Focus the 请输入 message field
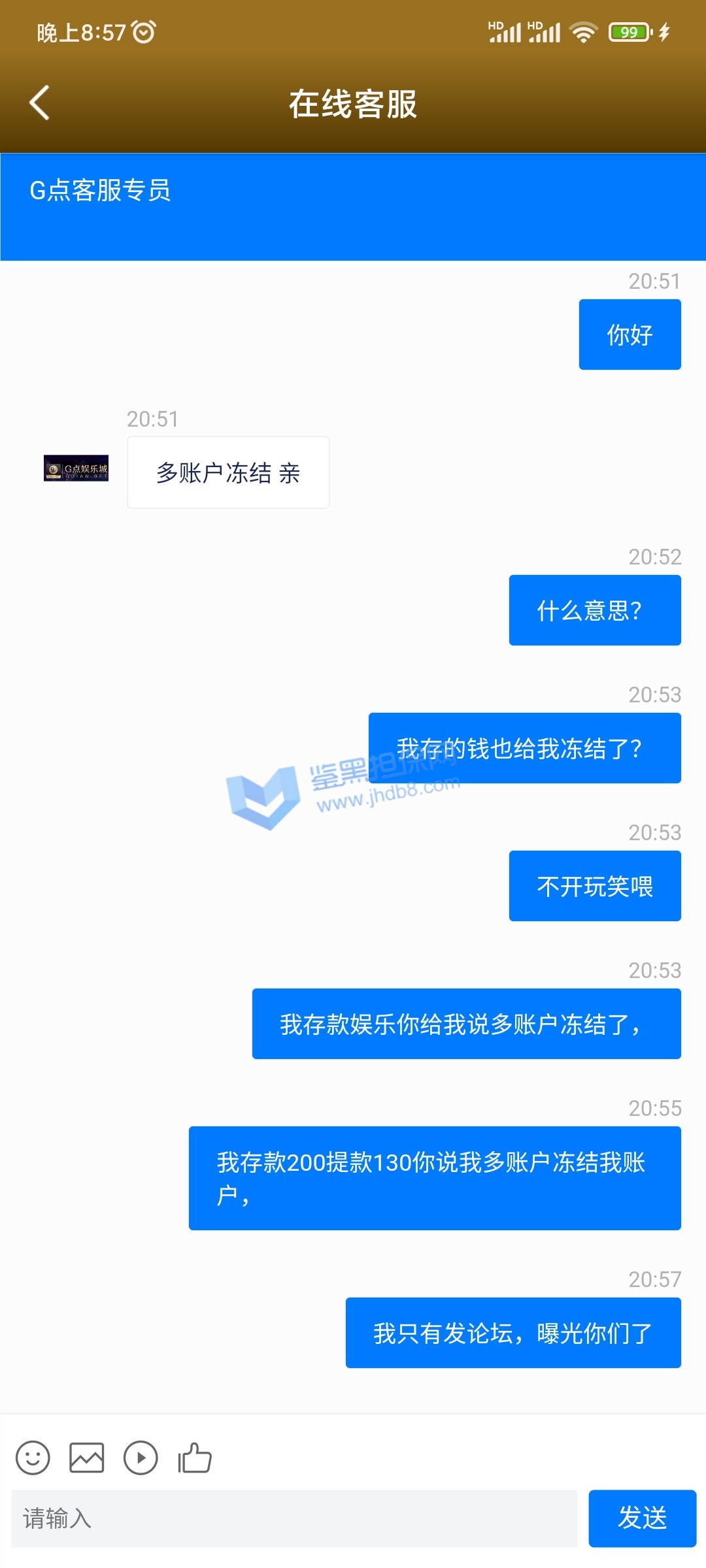The width and height of the screenshot is (706, 1568). pyautogui.click(x=294, y=1518)
